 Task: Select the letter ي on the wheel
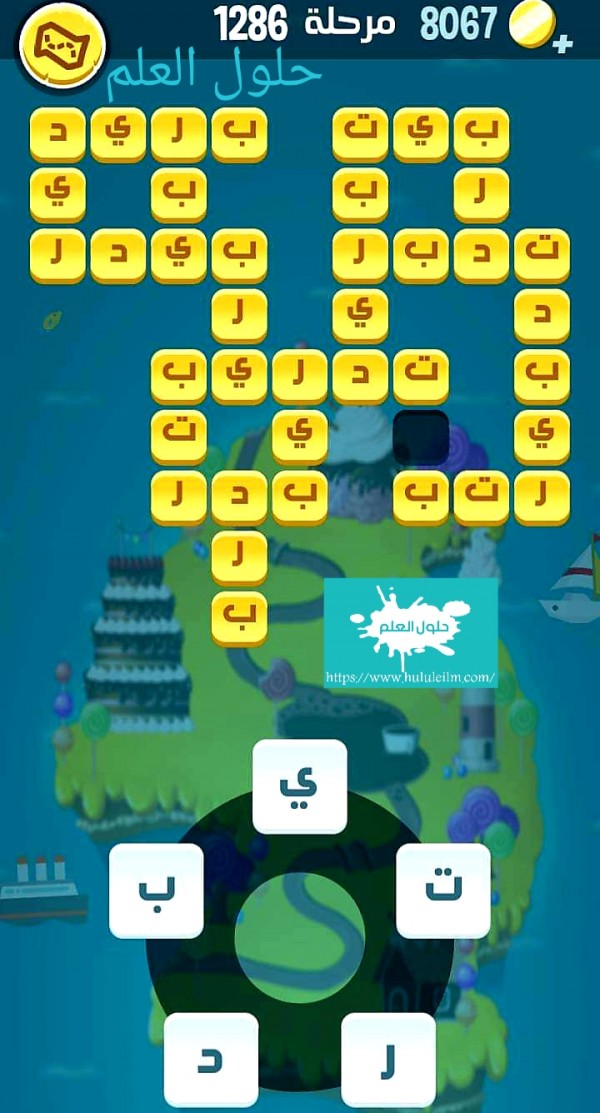tap(299, 787)
